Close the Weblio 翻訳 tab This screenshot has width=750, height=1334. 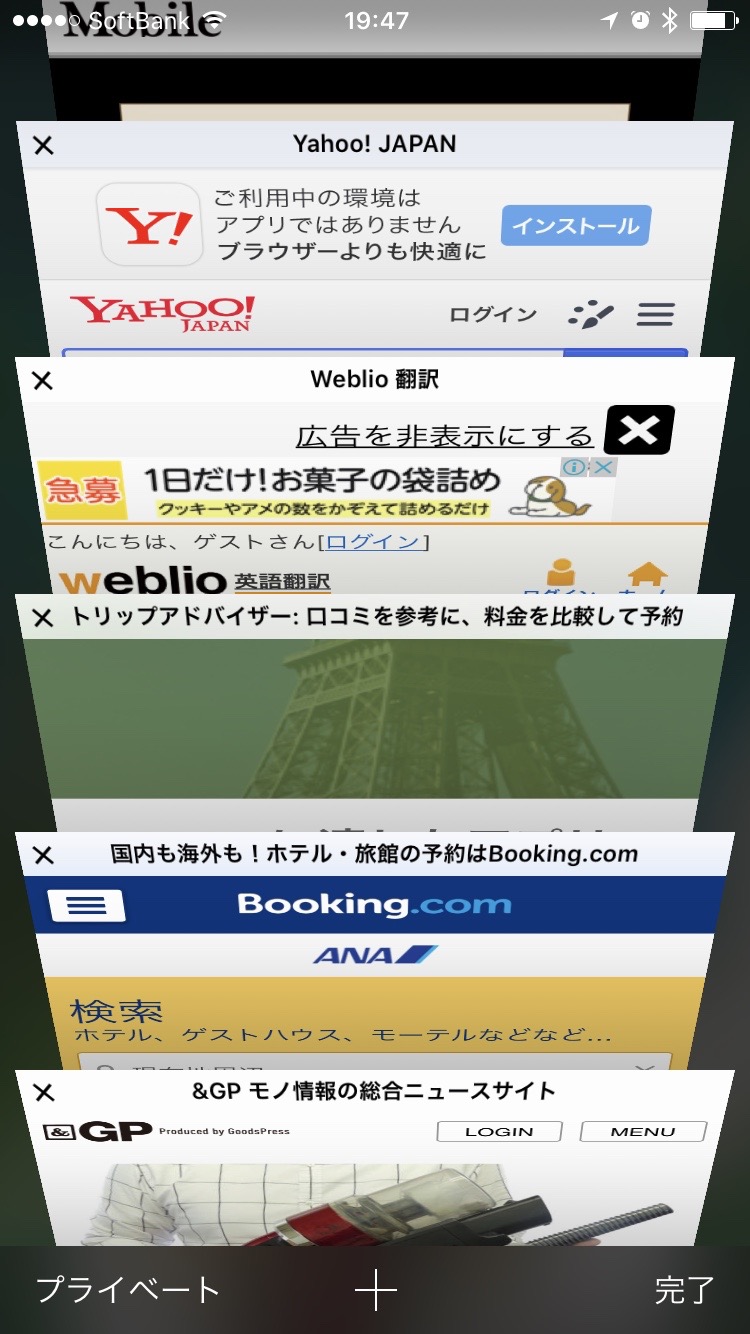[42, 381]
